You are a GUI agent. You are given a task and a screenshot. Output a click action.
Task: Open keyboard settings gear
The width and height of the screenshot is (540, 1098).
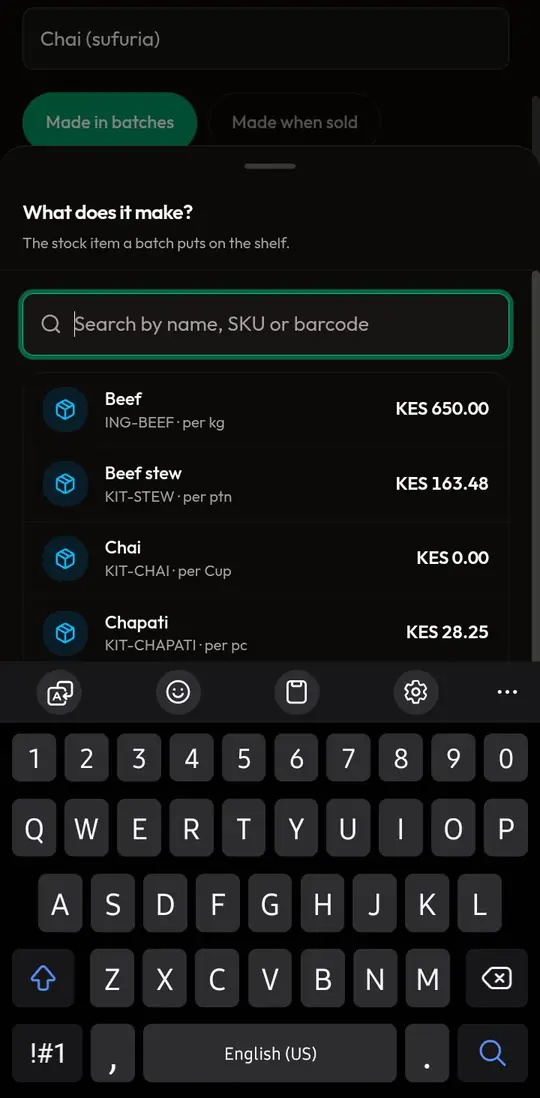416,693
